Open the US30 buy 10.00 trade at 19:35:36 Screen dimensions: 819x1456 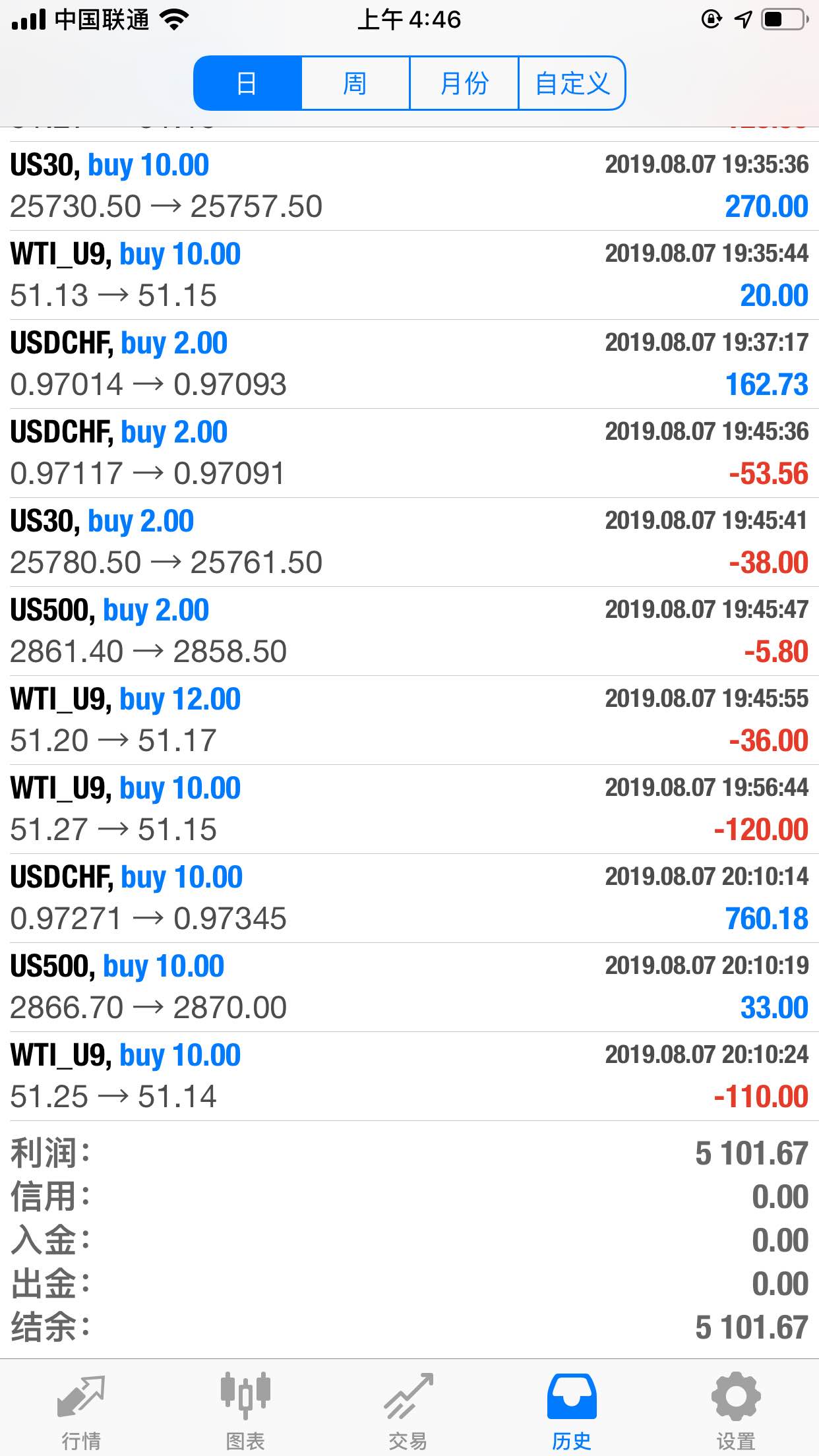pos(409,186)
